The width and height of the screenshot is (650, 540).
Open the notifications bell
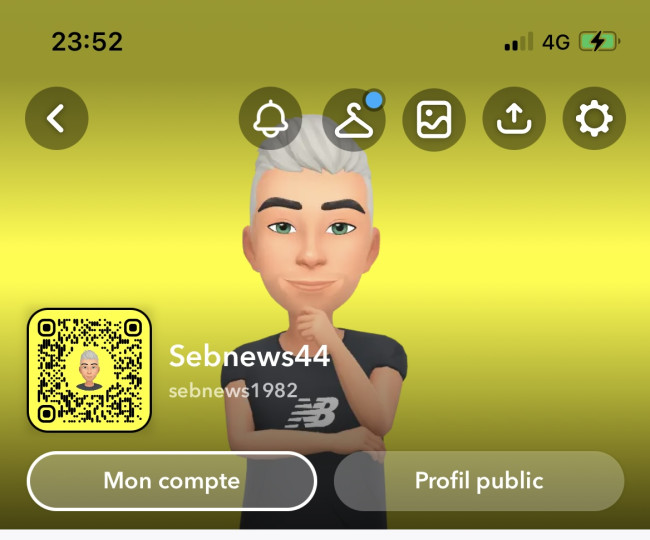(x=270, y=119)
